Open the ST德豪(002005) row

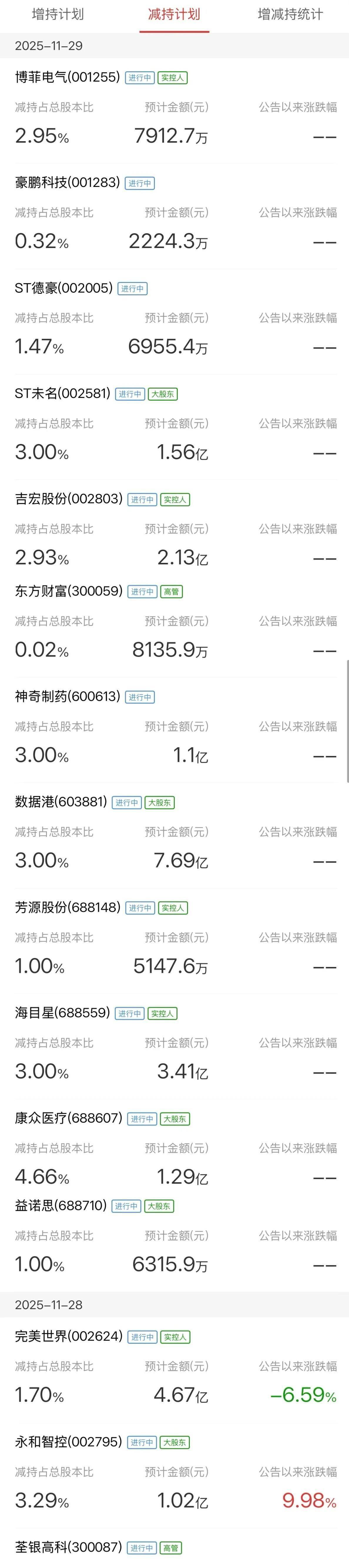pos(64,288)
